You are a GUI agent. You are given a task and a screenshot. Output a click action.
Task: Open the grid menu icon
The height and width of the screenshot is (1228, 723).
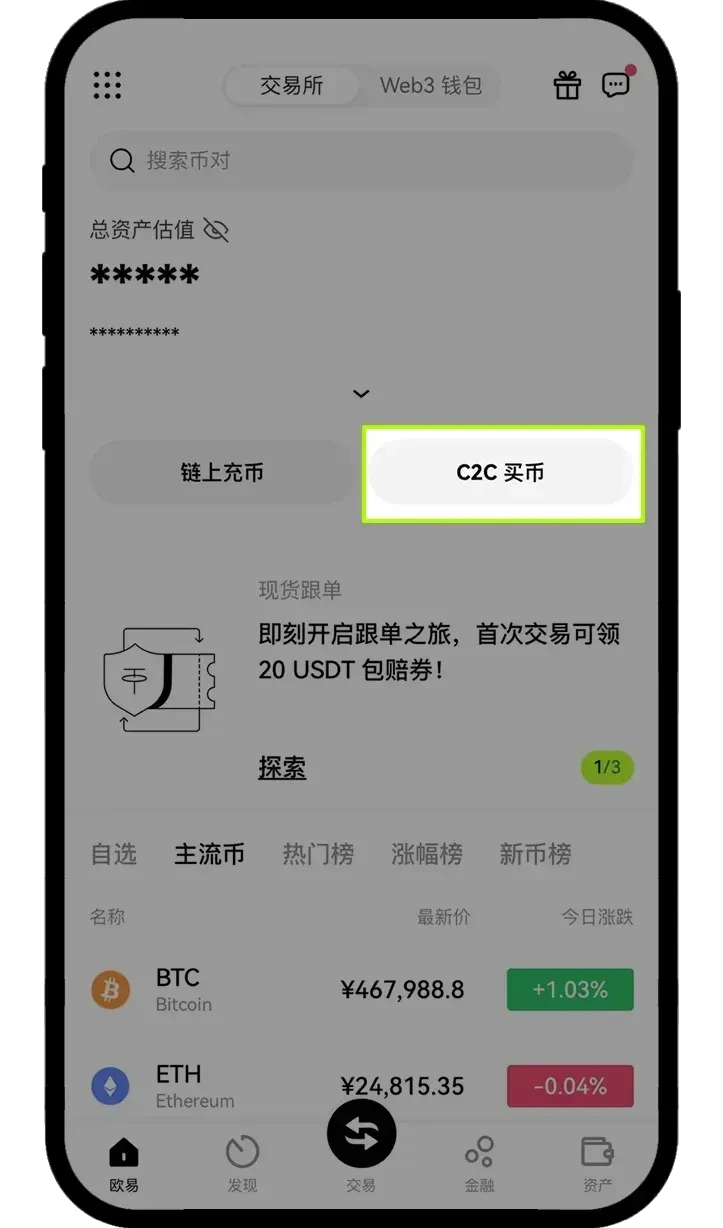[107, 85]
